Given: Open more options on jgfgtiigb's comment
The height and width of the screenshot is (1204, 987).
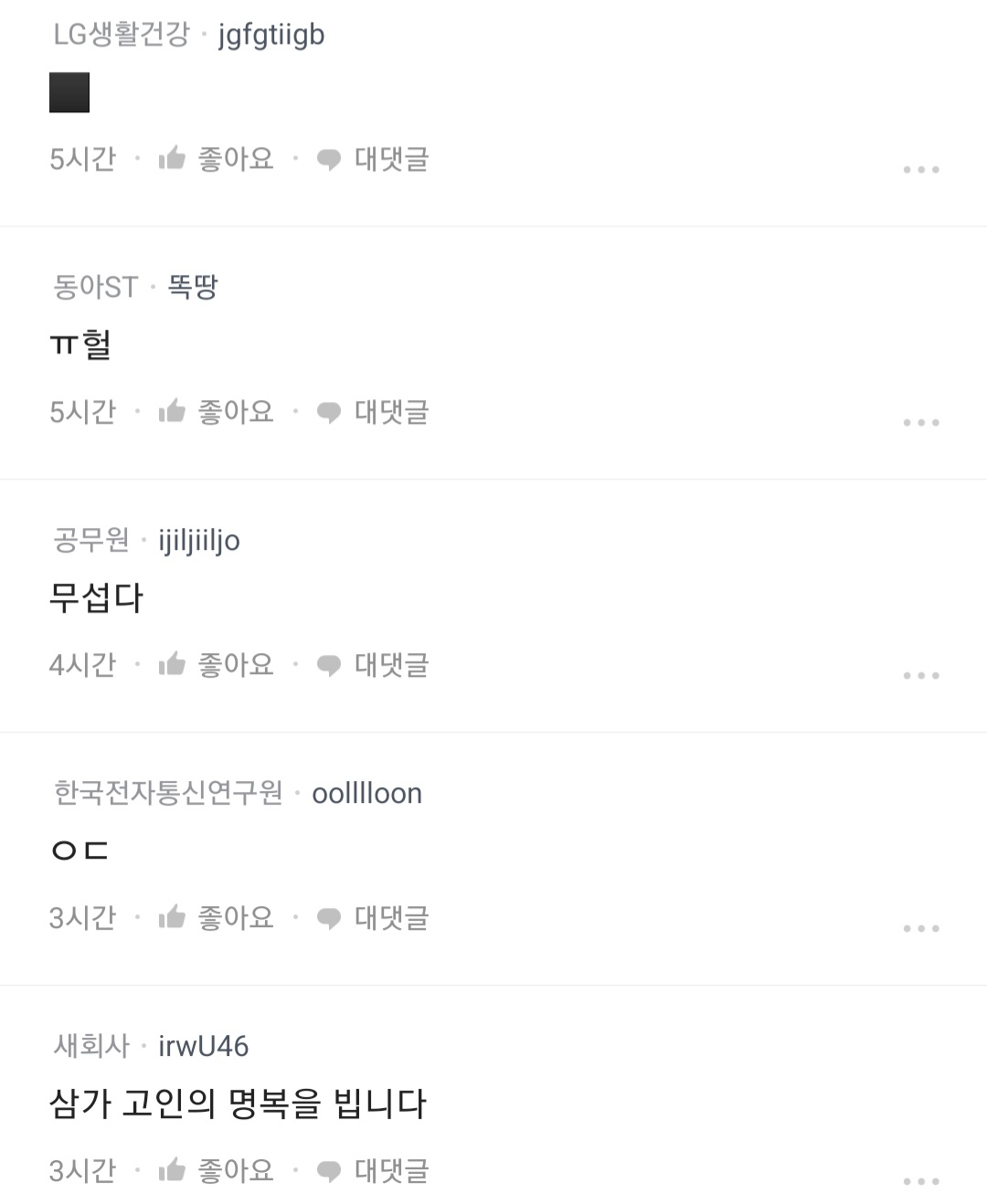Looking at the screenshot, I should click(x=920, y=170).
